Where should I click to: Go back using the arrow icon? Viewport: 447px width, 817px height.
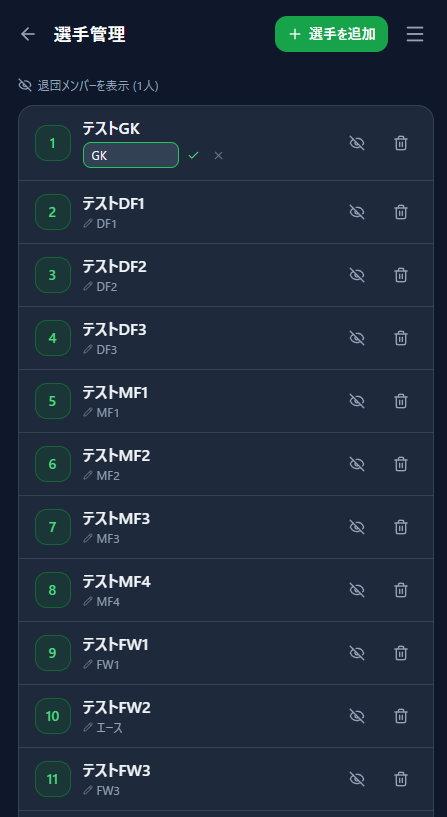tap(28, 34)
